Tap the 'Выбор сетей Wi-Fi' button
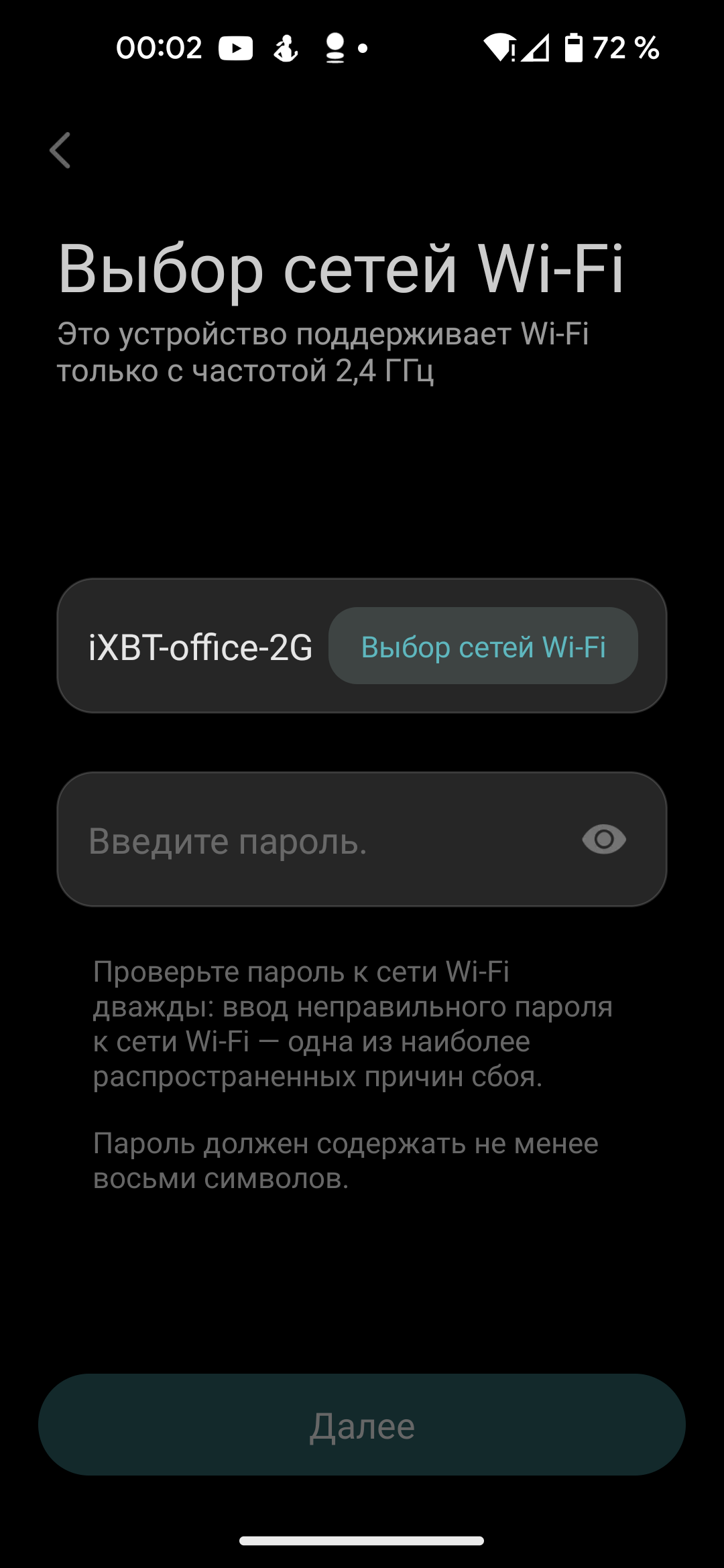Screen dimensions: 724x1568 (x=483, y=646)
